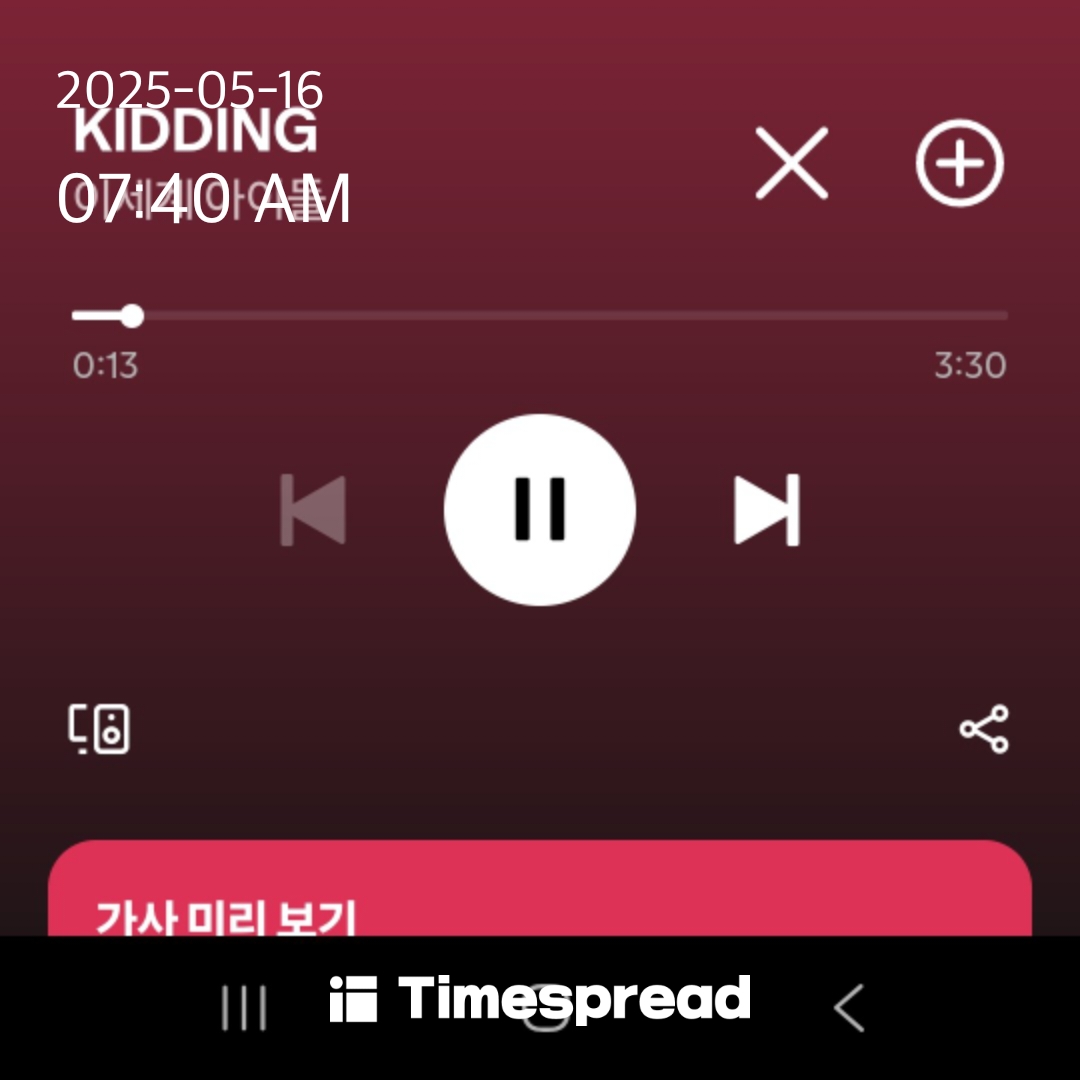The image size is (1080, 1080).
Task: Open recent apps from the navigation bar
Action: click(x=244, y=1007)
